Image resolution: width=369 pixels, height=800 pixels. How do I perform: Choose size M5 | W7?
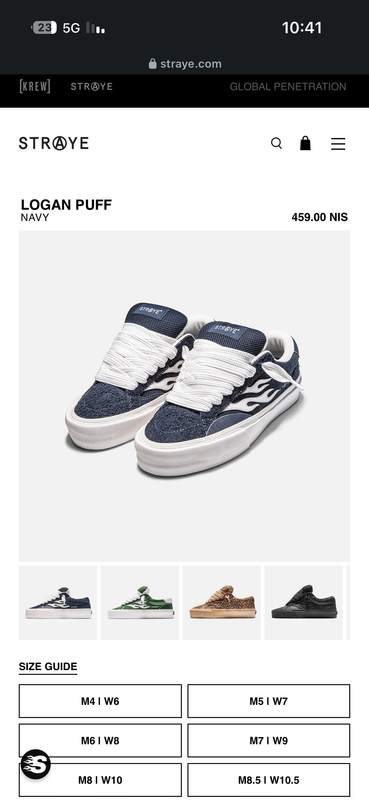[x=268, y=701]
